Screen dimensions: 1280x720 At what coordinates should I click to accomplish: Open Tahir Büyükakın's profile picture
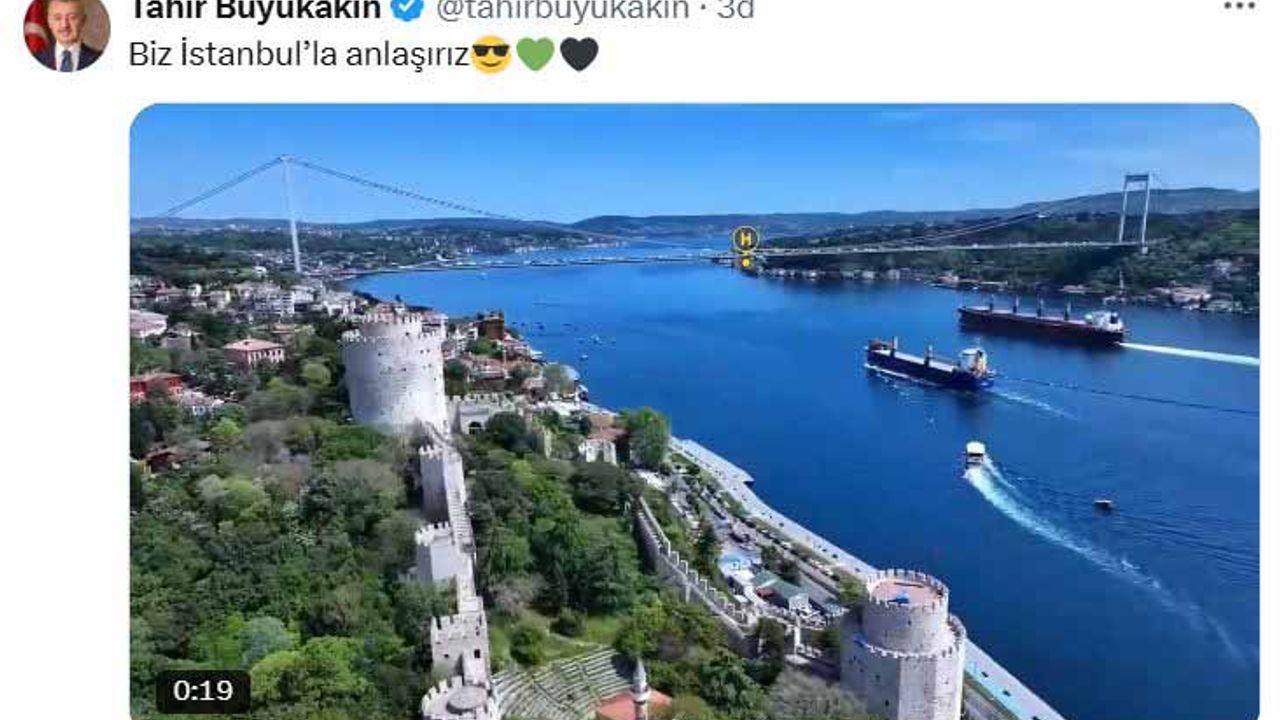click(x=67, y=32)
